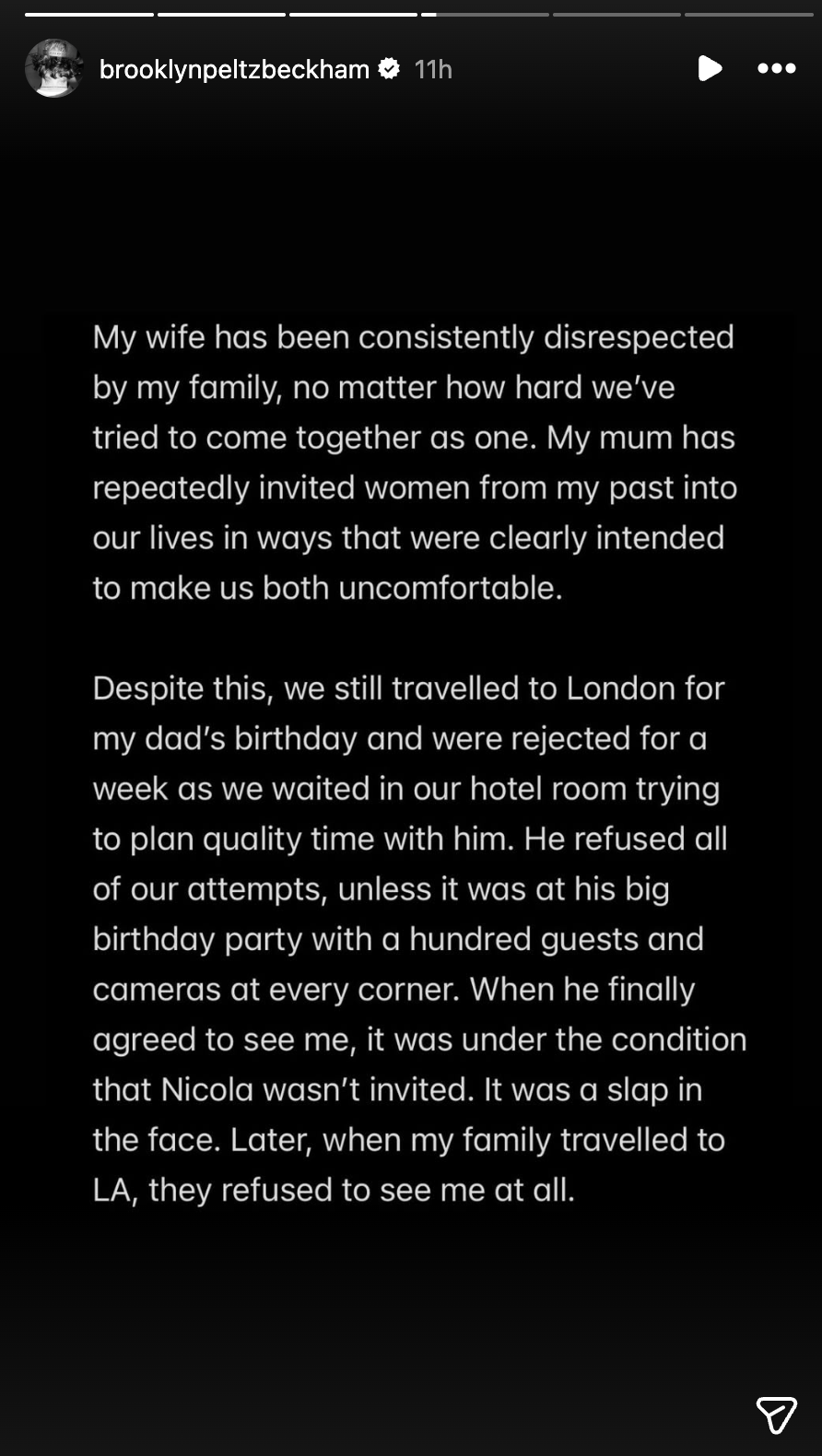Screen dimensions: 822x1456
Task: Select the second story progress segment
Action: [x=221, y=14]
